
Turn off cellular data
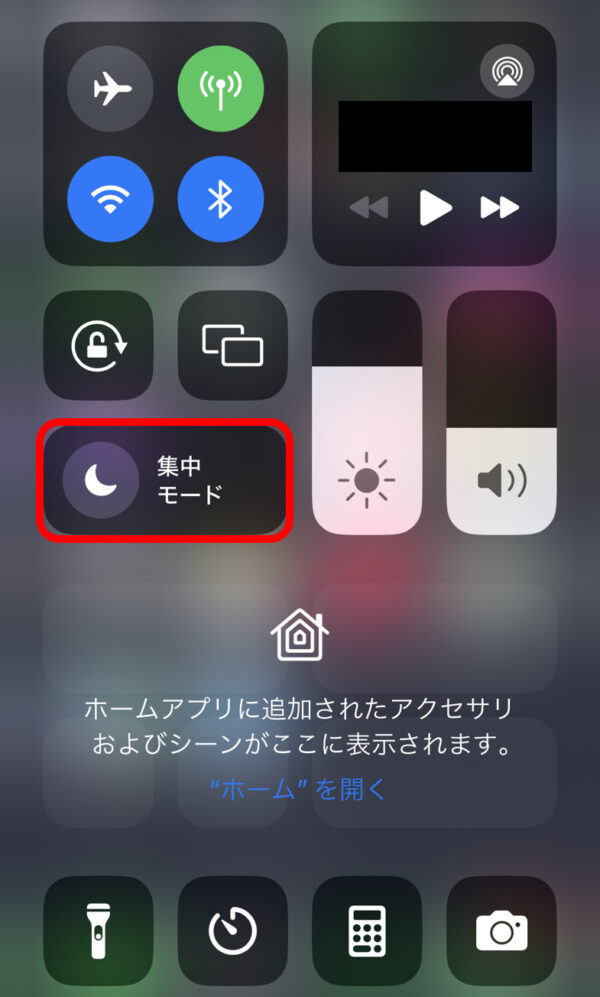[220, 90]
